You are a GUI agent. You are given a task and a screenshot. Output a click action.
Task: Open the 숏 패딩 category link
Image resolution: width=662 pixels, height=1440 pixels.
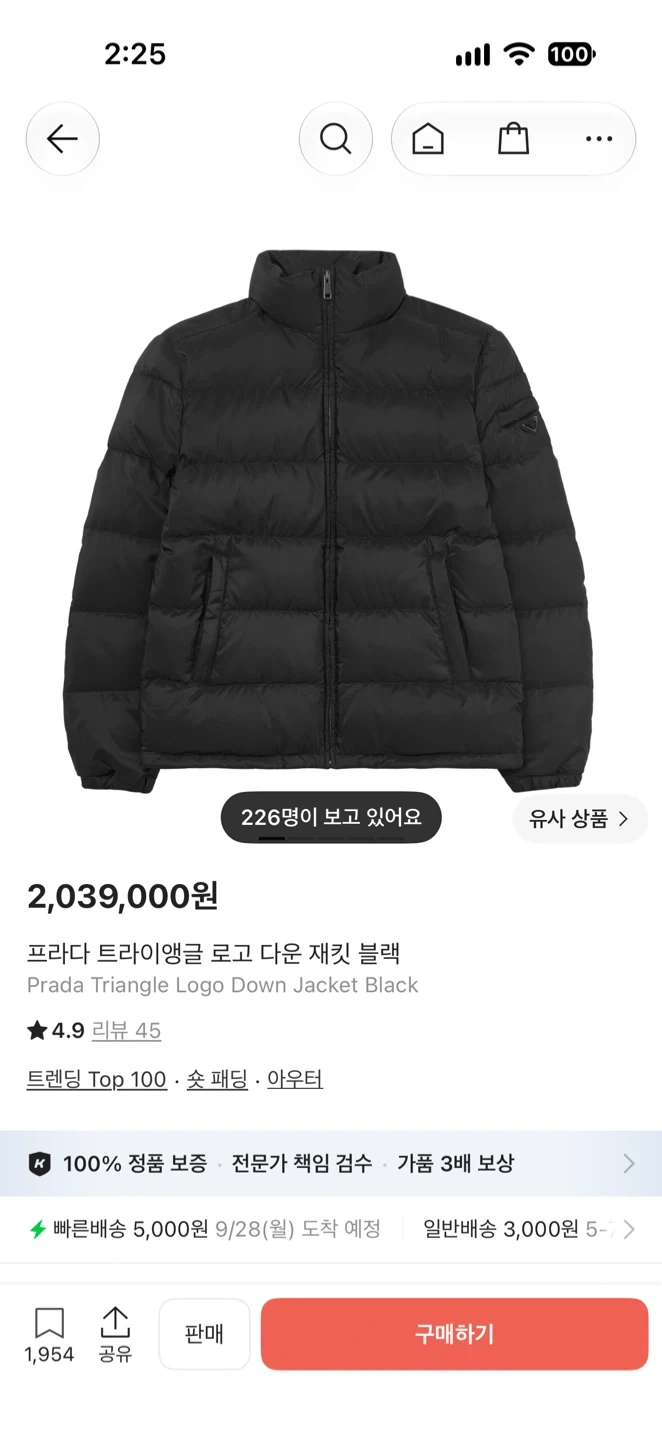pyautogui.click(x=217, y=1080)
